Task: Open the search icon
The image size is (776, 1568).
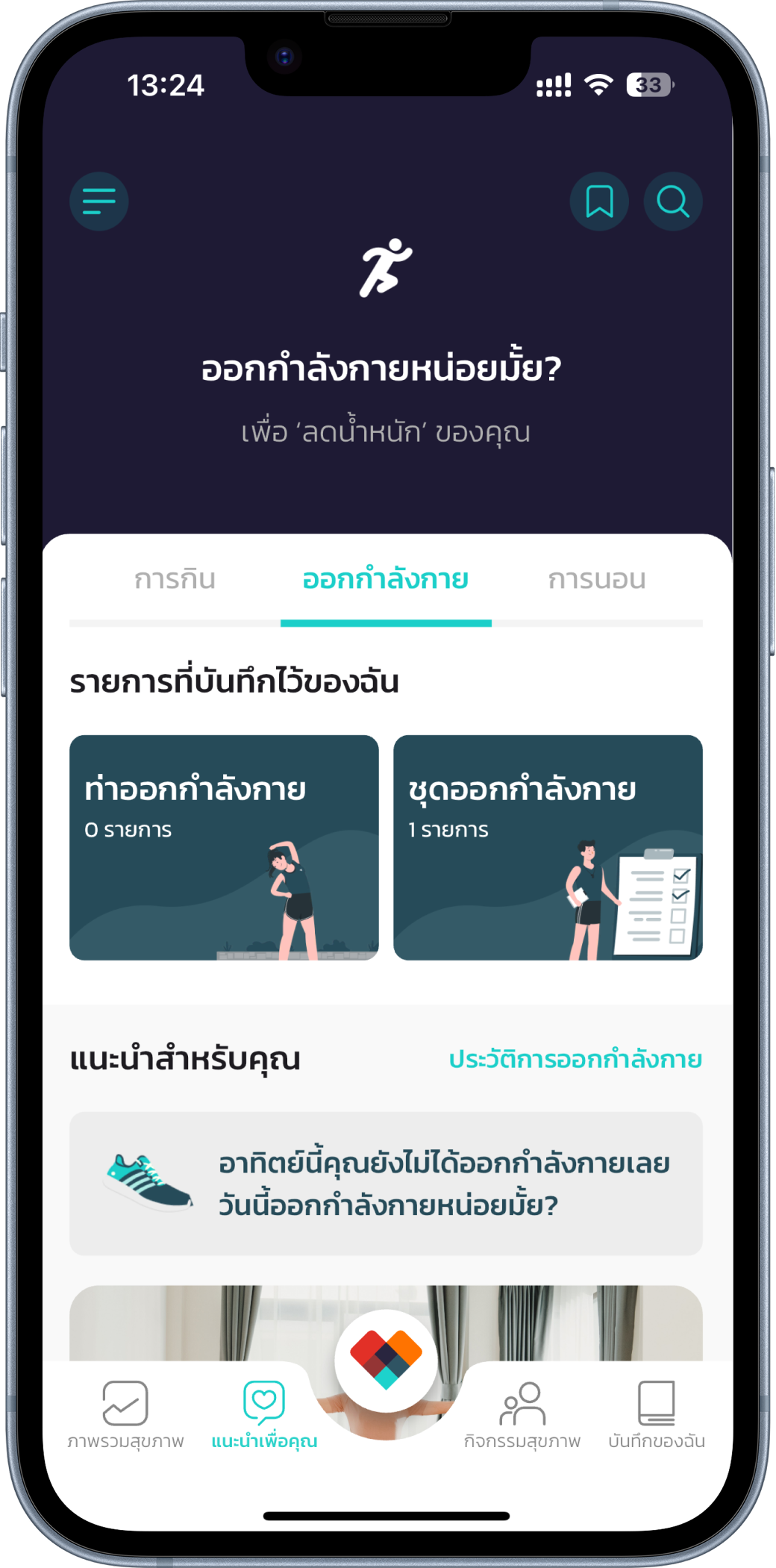Action: point(673,202)
